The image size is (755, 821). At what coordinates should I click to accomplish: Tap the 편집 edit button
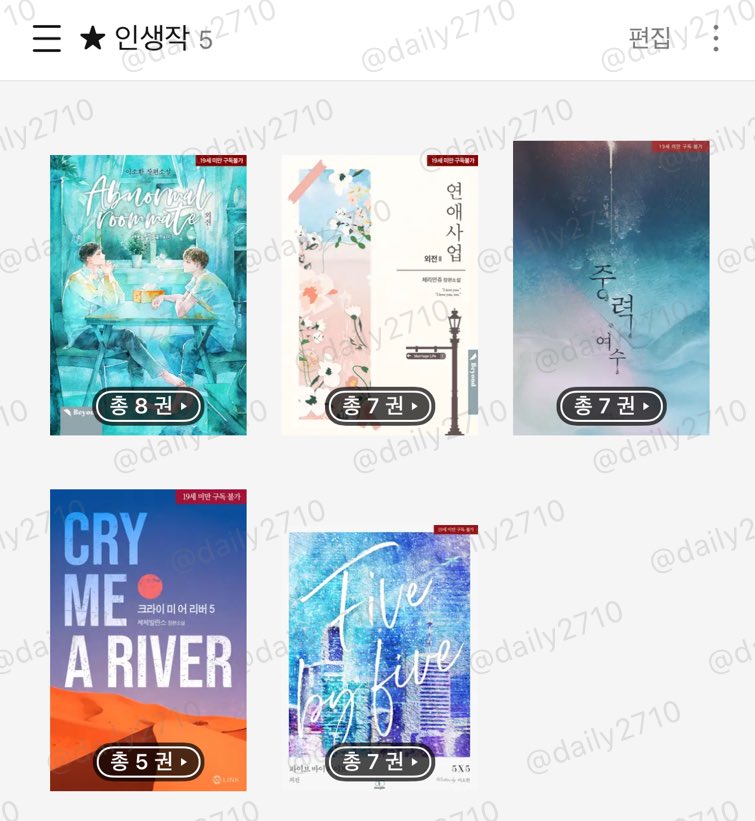click(649, 38)
